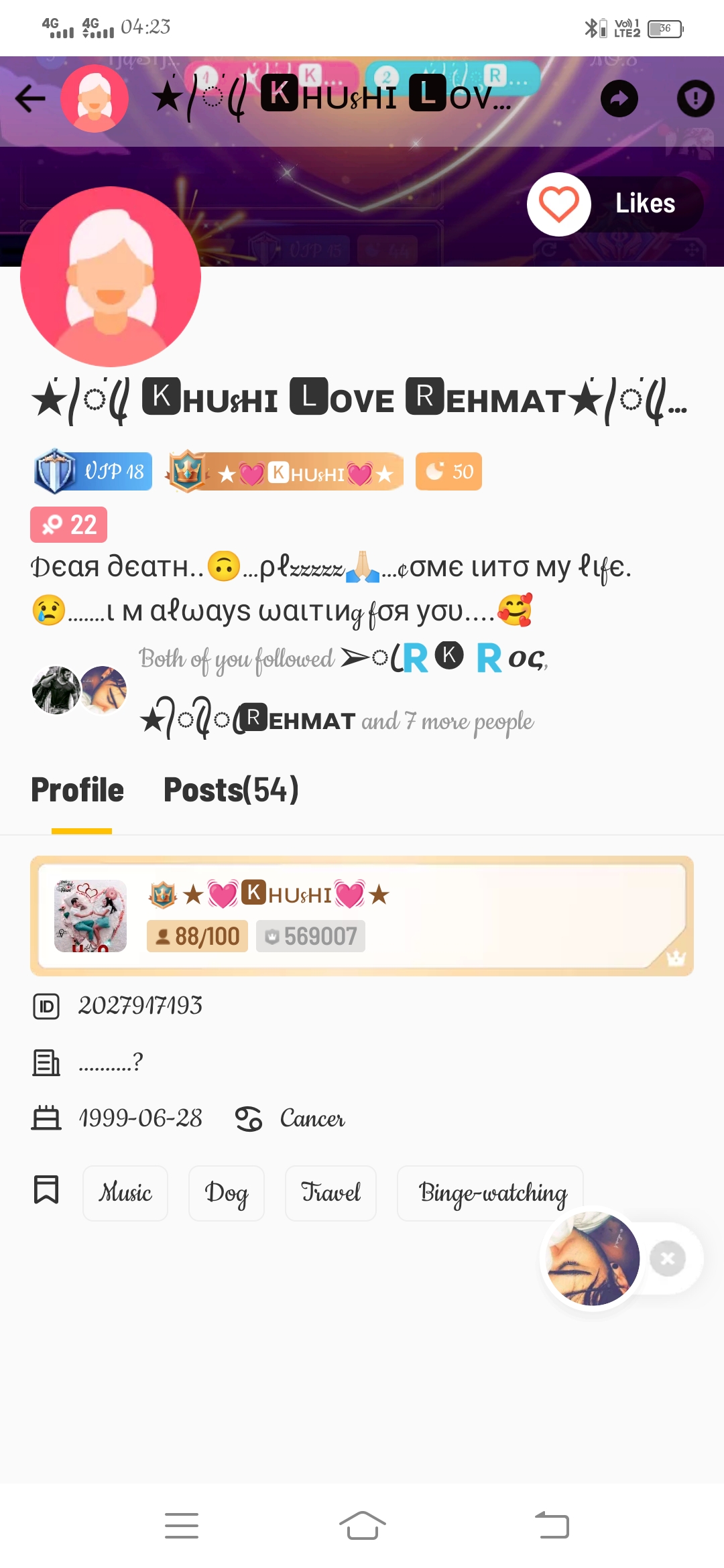Tap the system back button

(x=552, y=1526)
